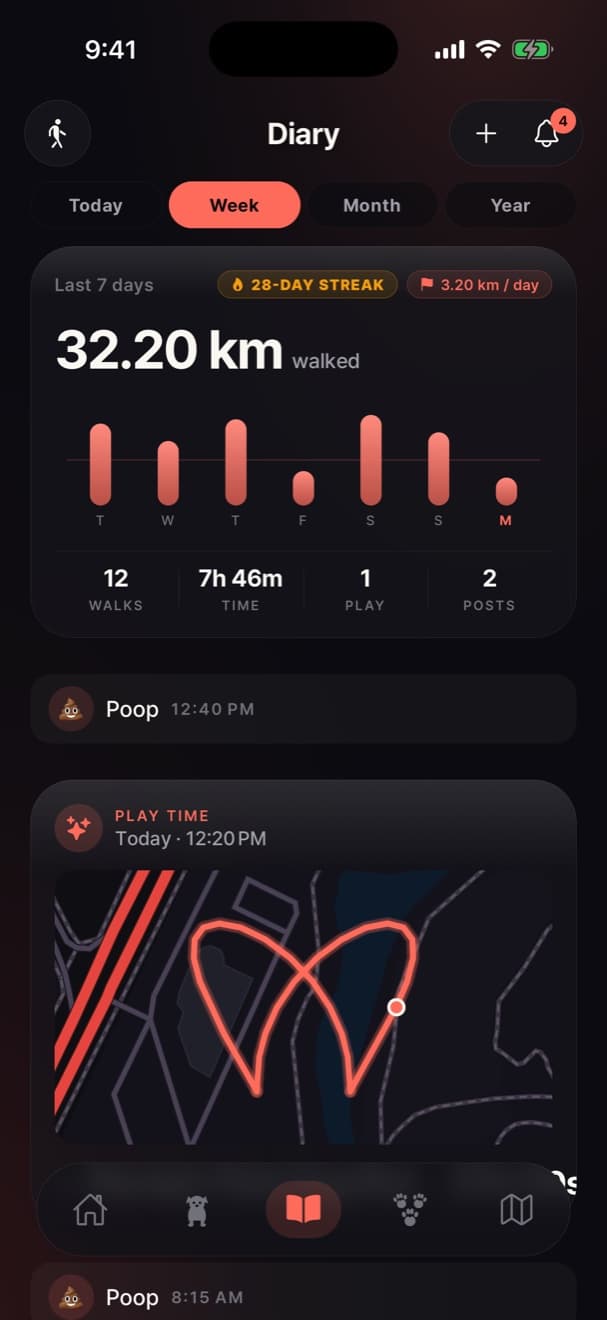The image size is (607, 1320).
Task: Go to the home tab
Action: 90,1210
